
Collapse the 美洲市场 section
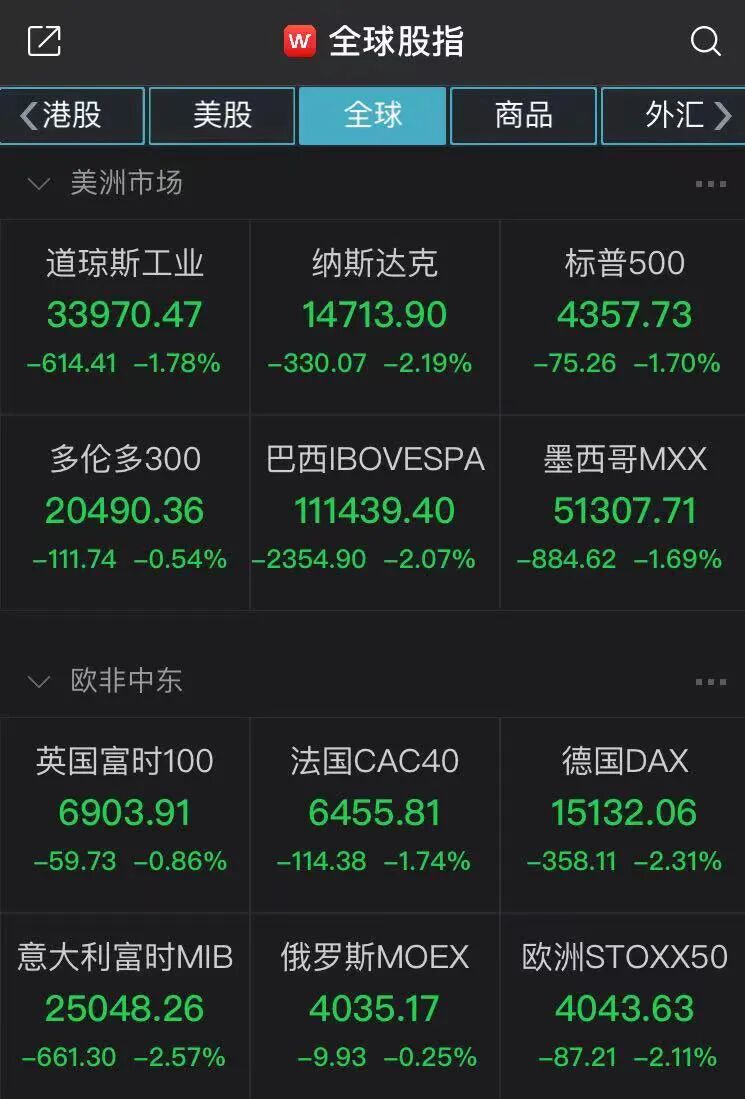click(x=39, y=184)
